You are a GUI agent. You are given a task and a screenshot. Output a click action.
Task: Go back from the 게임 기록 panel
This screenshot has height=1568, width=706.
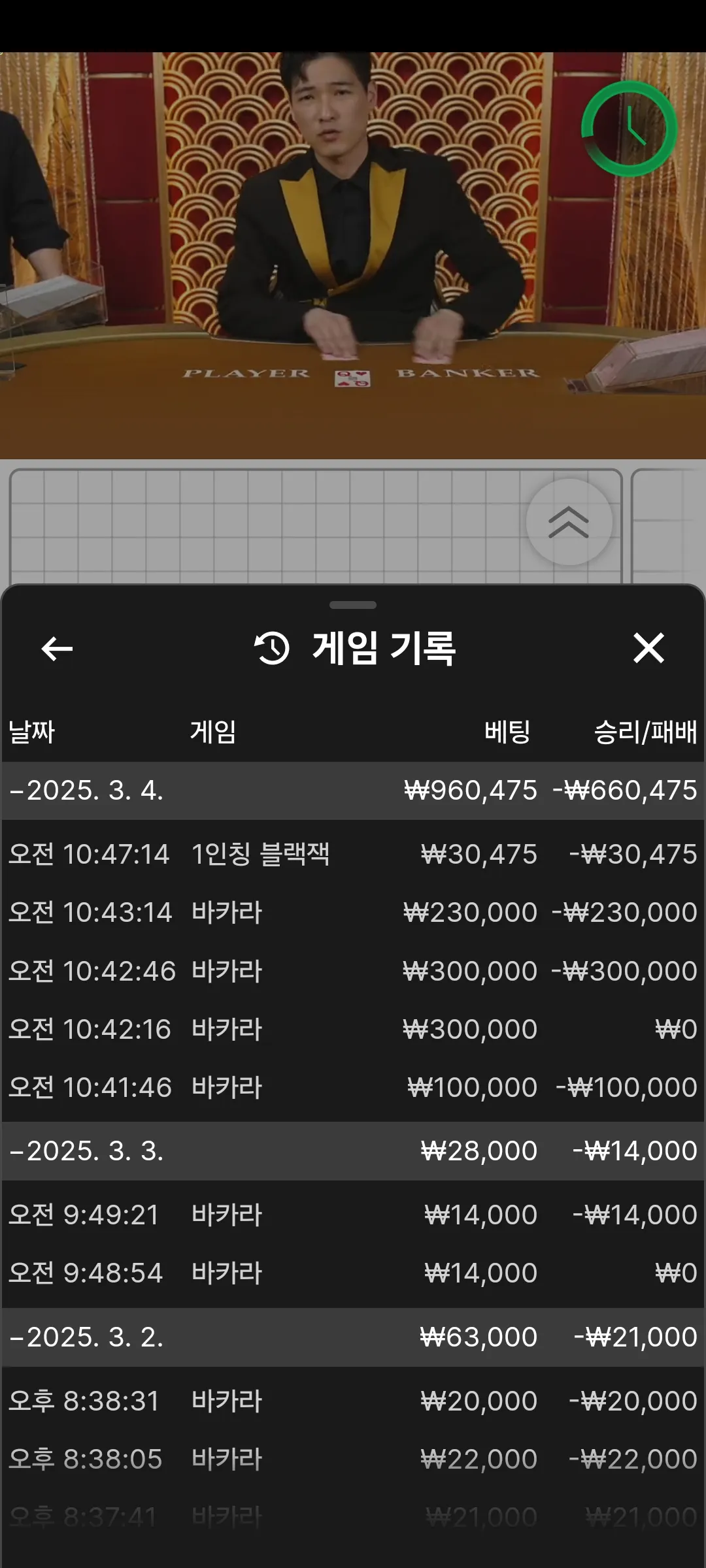point(57,649)
